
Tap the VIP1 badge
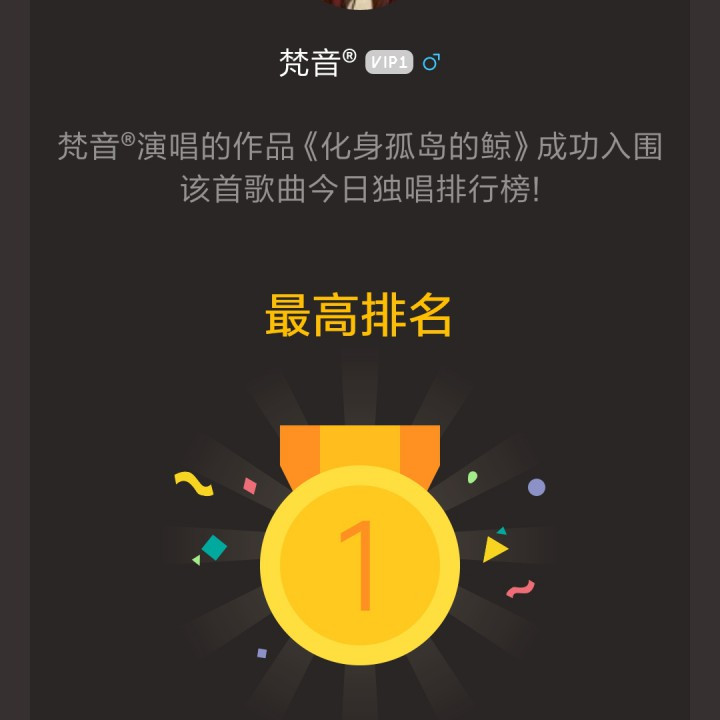point(389,62)
